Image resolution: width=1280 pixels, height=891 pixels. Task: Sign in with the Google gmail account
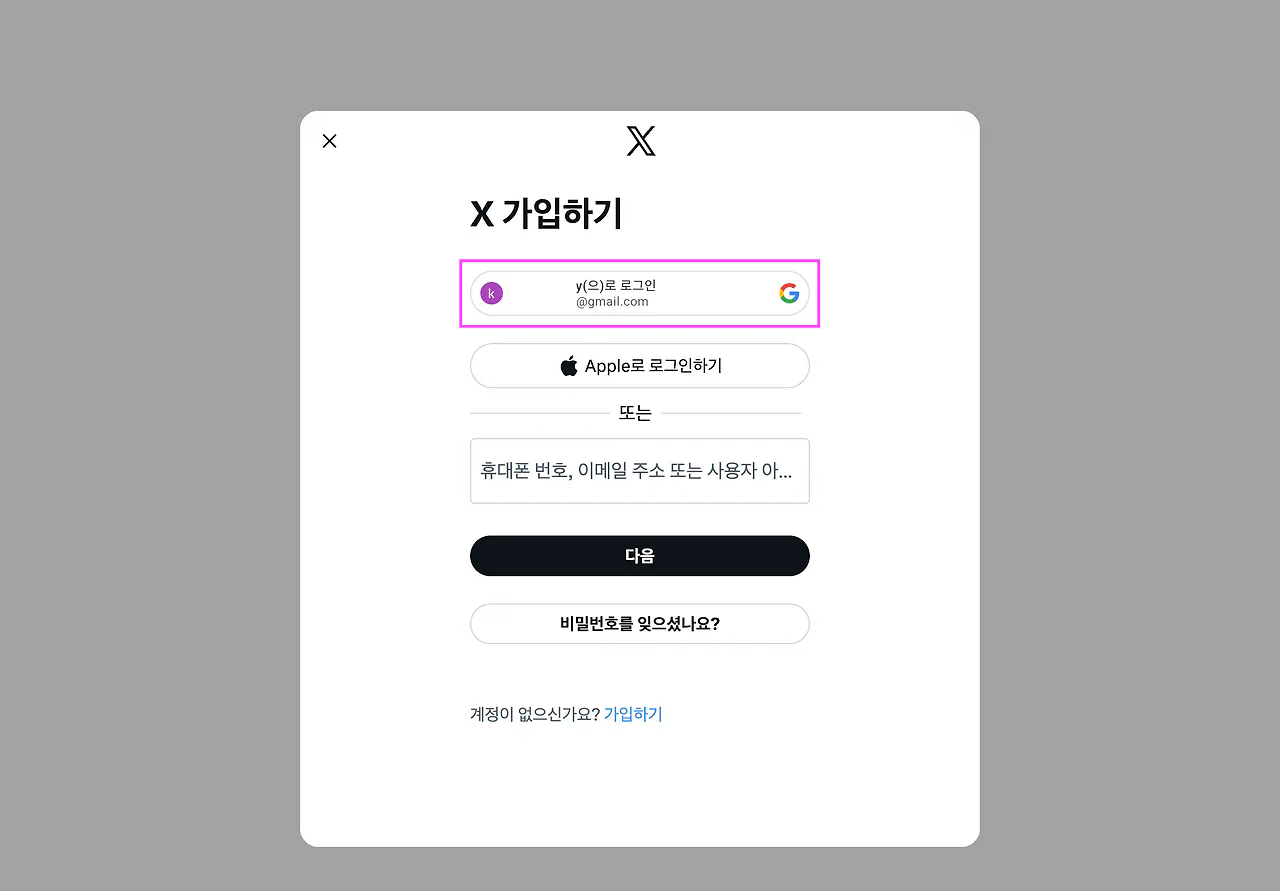[639, 293]
